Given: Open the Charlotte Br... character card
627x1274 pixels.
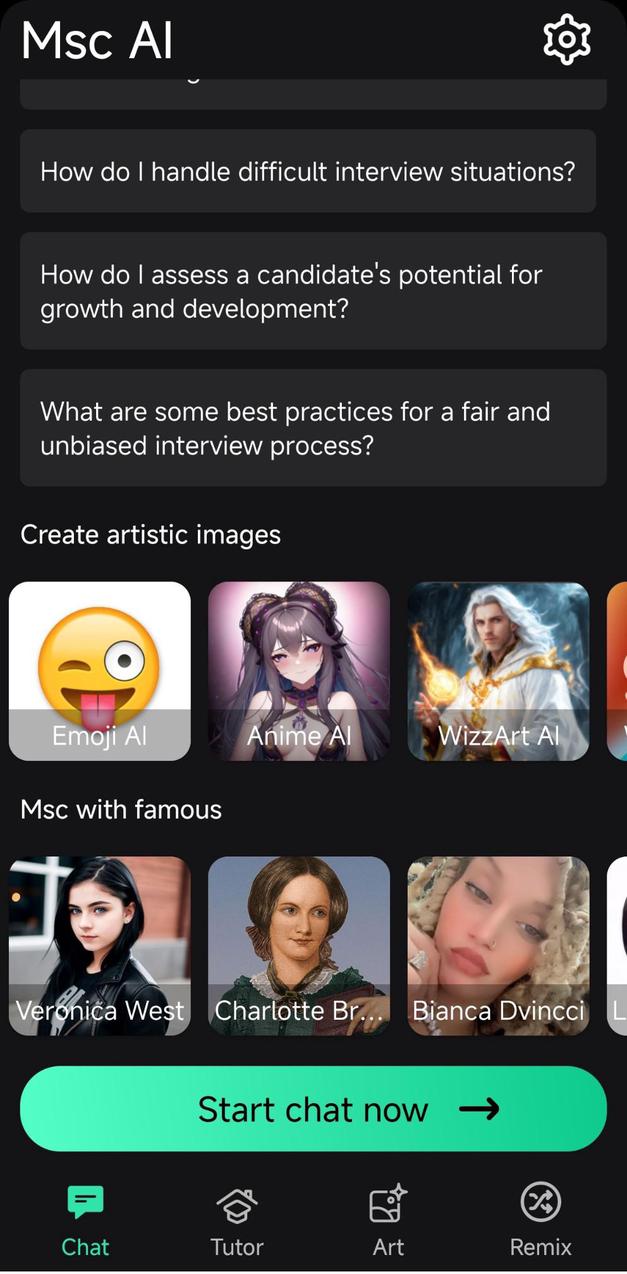Looking at the screenshot, I should coord(299,945).
